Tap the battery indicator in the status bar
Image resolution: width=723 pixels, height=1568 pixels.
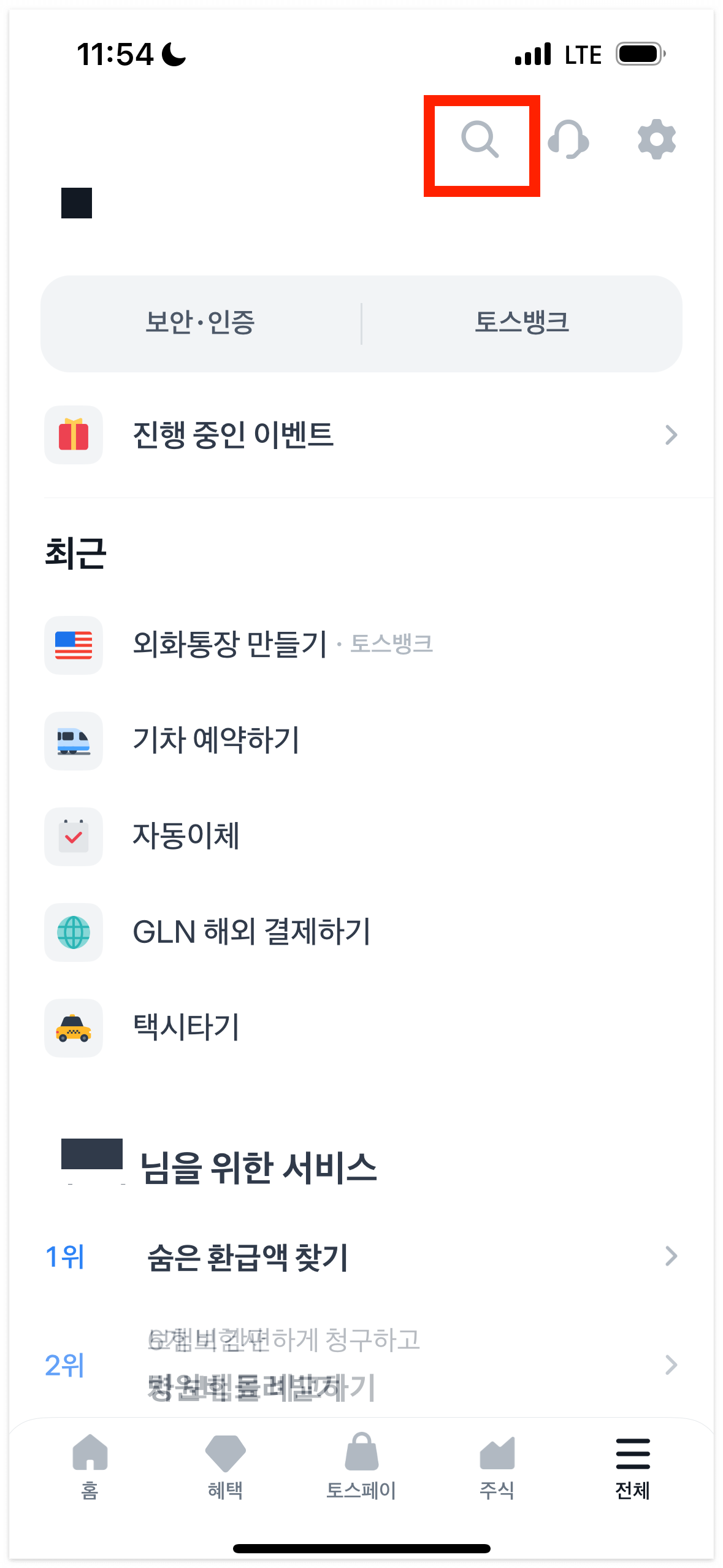pos(640,54)
